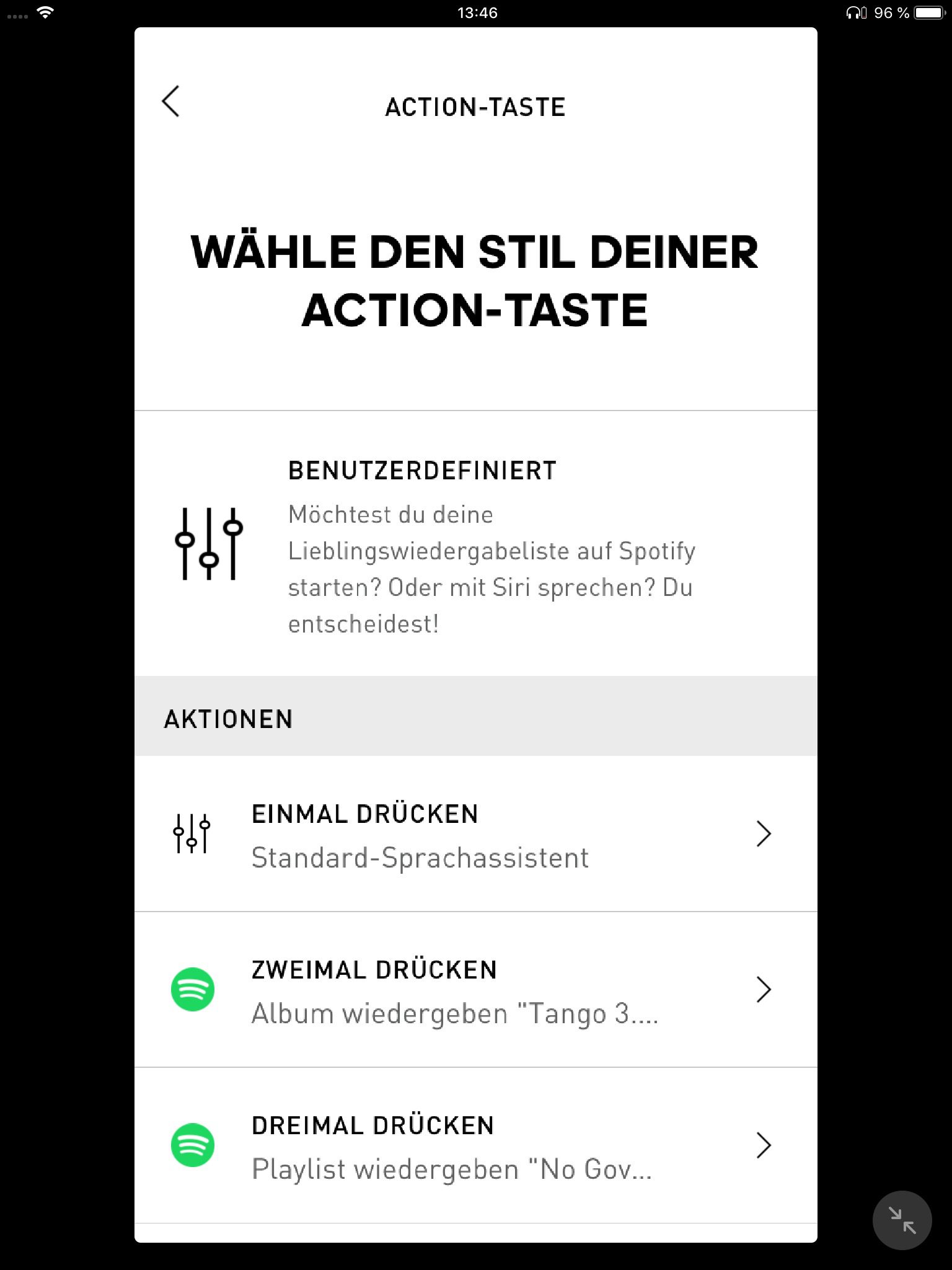The height and width of the screenshot is (1270, 952).
Task: Edit the Dreimal Drücken playlist action
Action: 475,1146
